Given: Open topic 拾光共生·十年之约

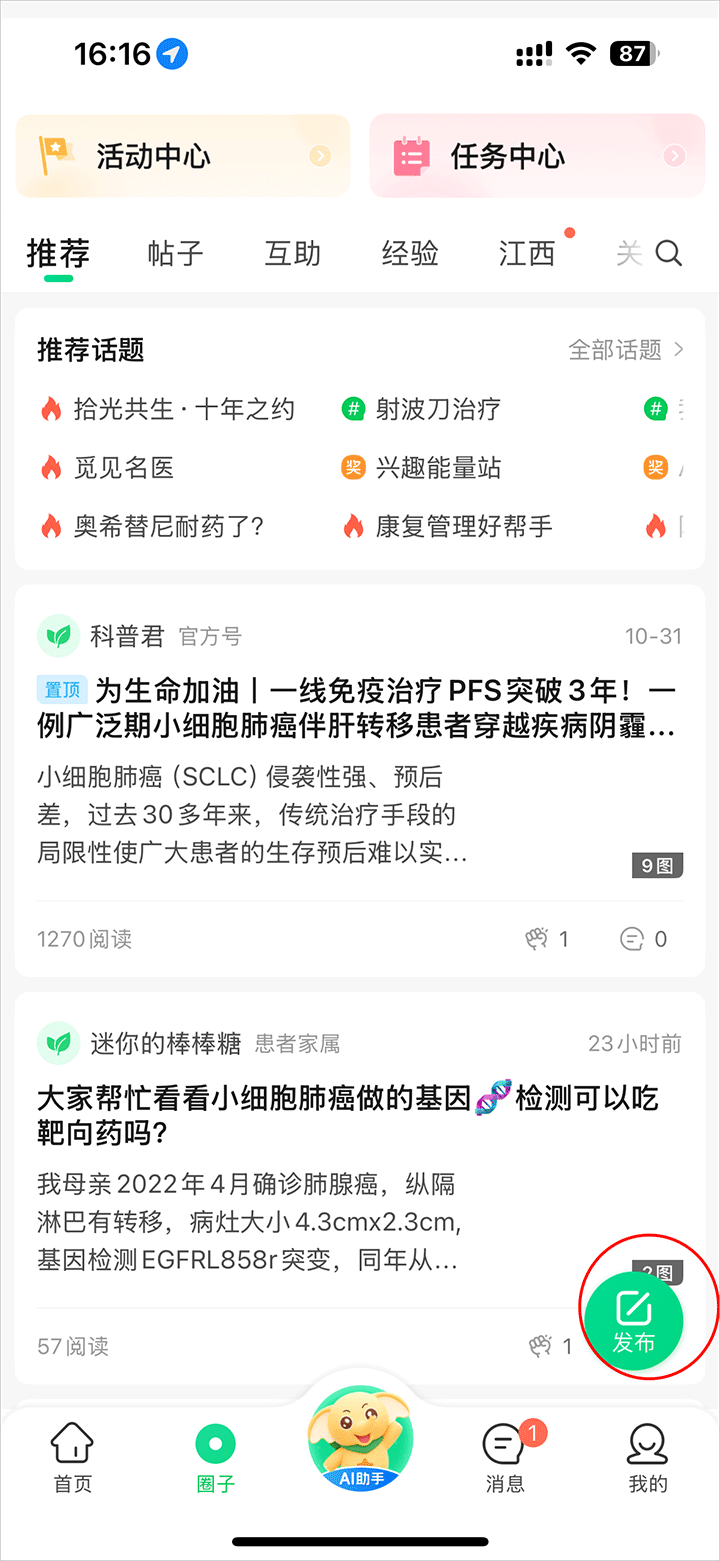Looking at the screenshot, I should tap(183, 409).
